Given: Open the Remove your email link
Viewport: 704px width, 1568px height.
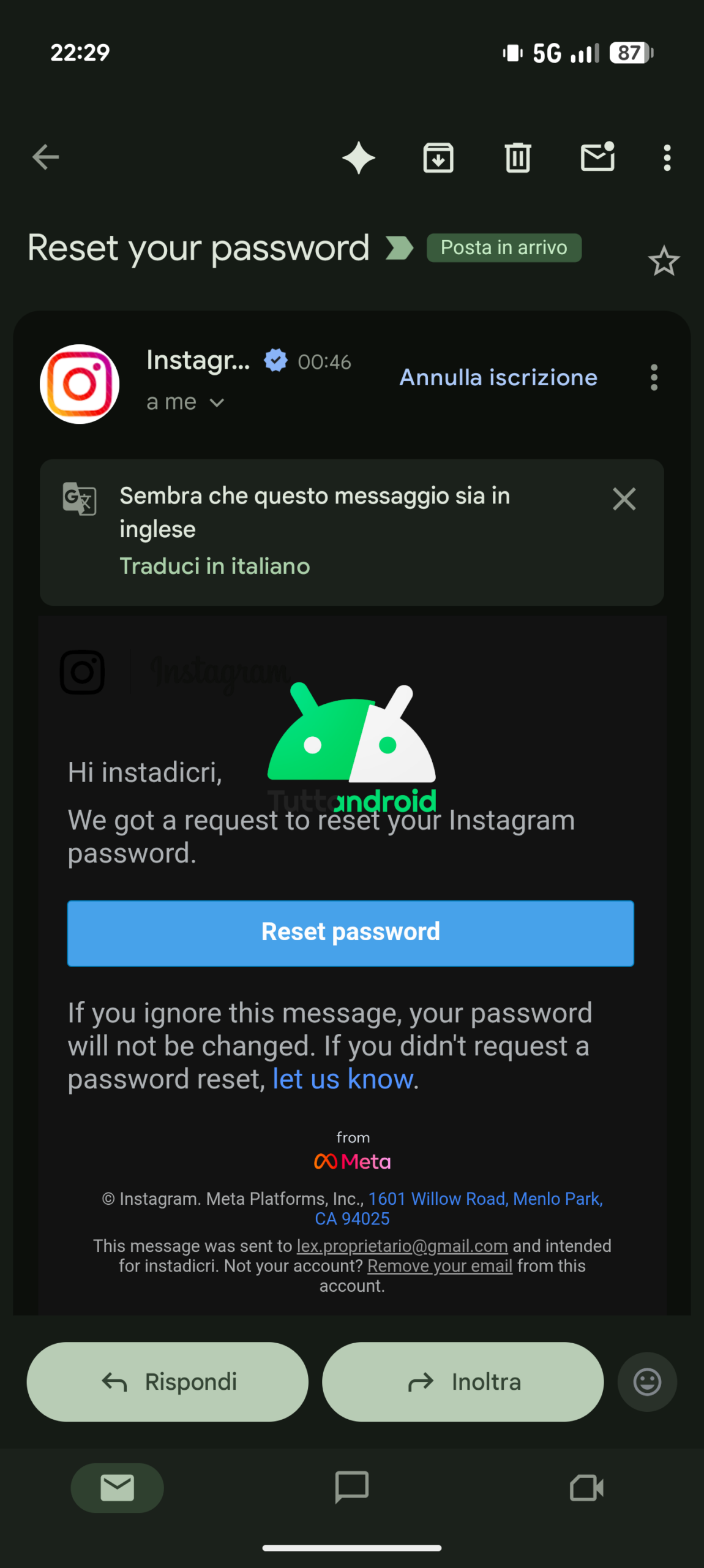Looking at the screenshot, I should pos(440,1265).
